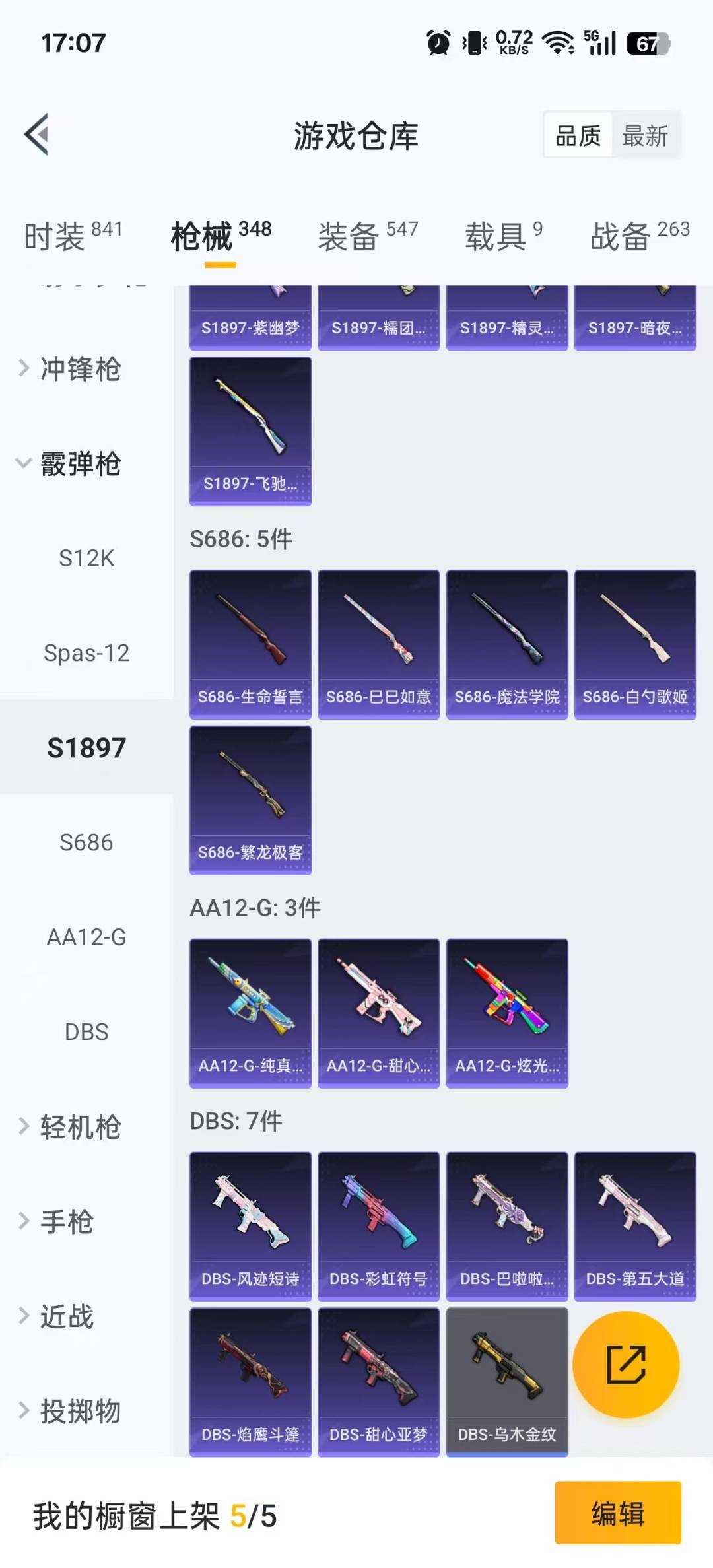713x1568 pixels.
Task: Select S12K in the sidebar
Action: coord(86,559)
